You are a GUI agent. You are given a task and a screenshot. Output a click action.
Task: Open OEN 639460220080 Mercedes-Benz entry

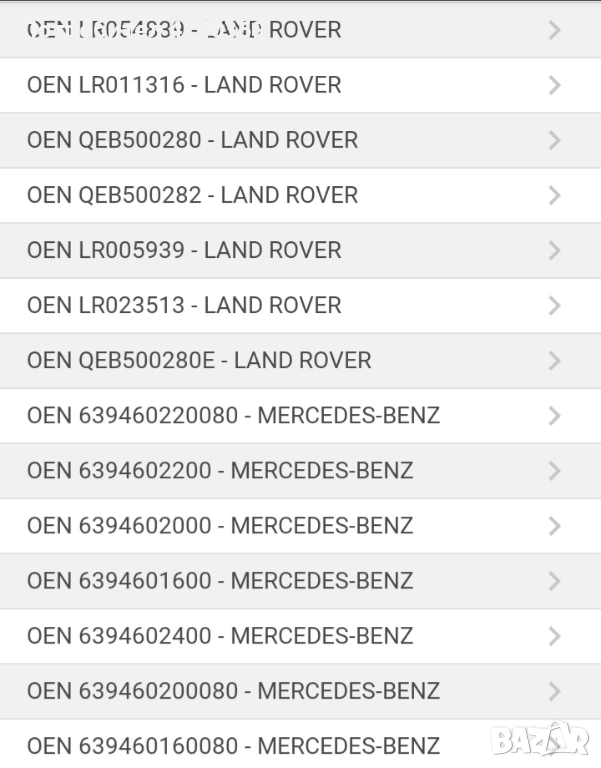(x=300, y=415)
